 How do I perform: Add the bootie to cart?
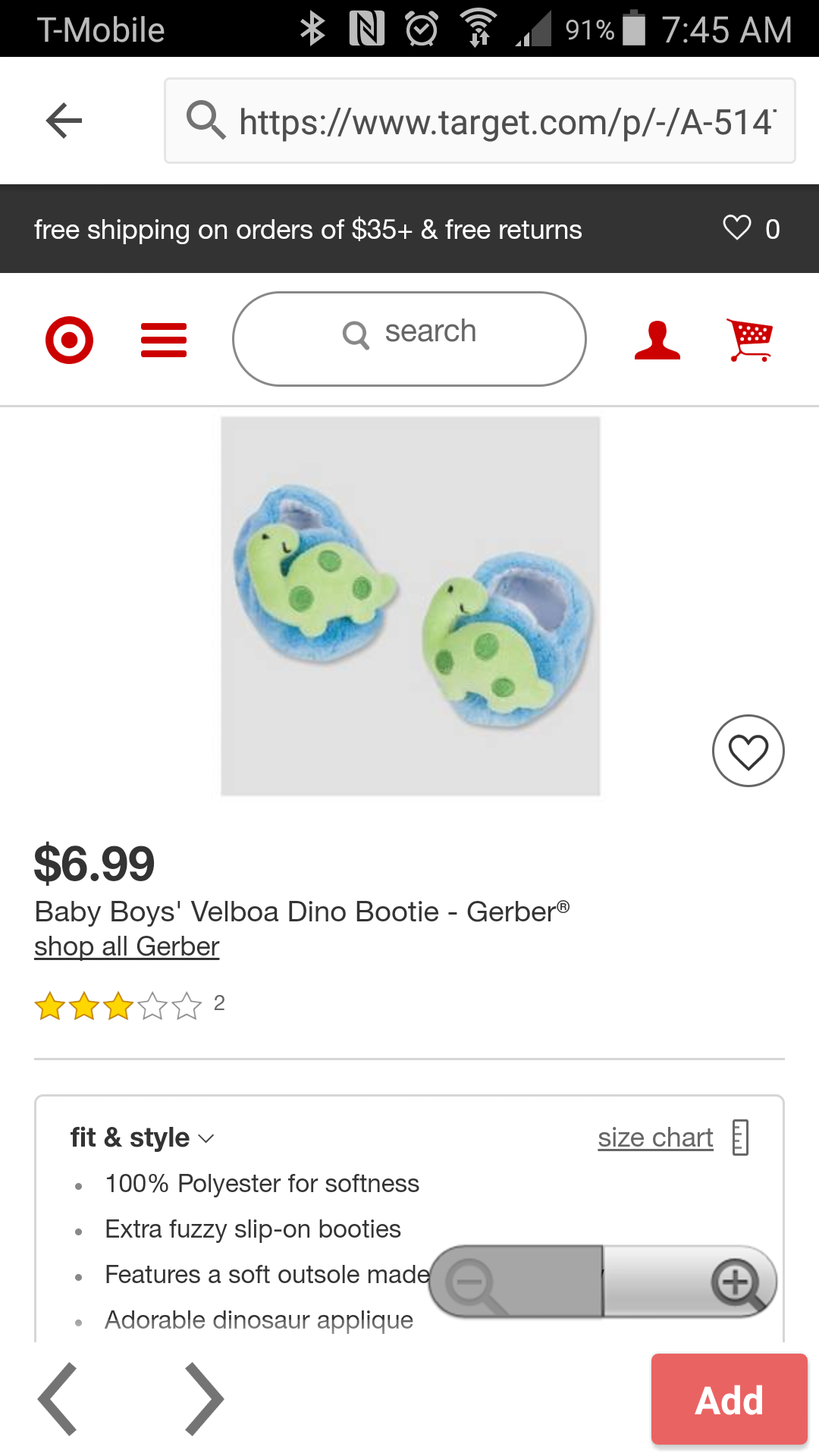[x=729, y=1400]
